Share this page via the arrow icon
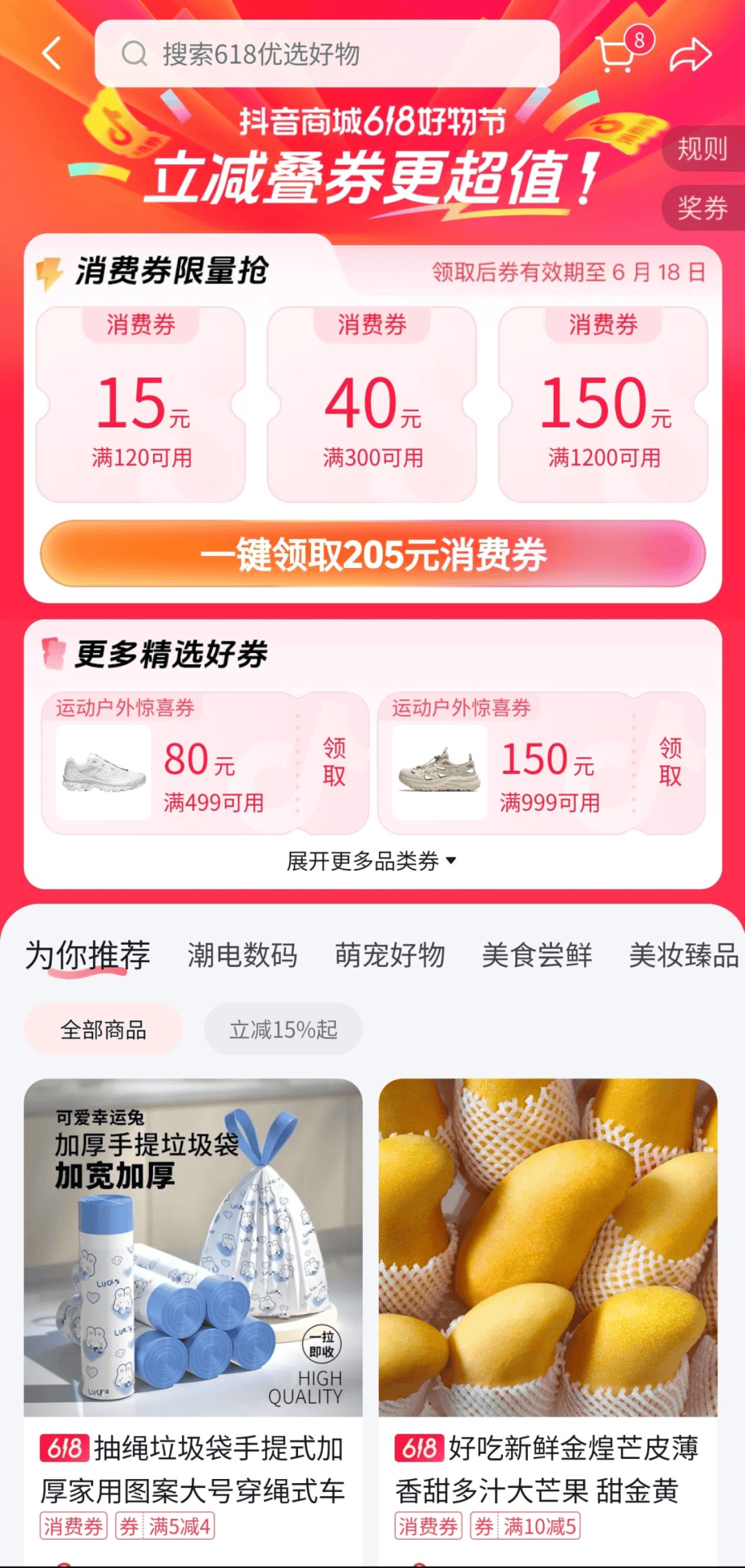The height and width of the screenshot is (1568, 745). coord(690,55)
